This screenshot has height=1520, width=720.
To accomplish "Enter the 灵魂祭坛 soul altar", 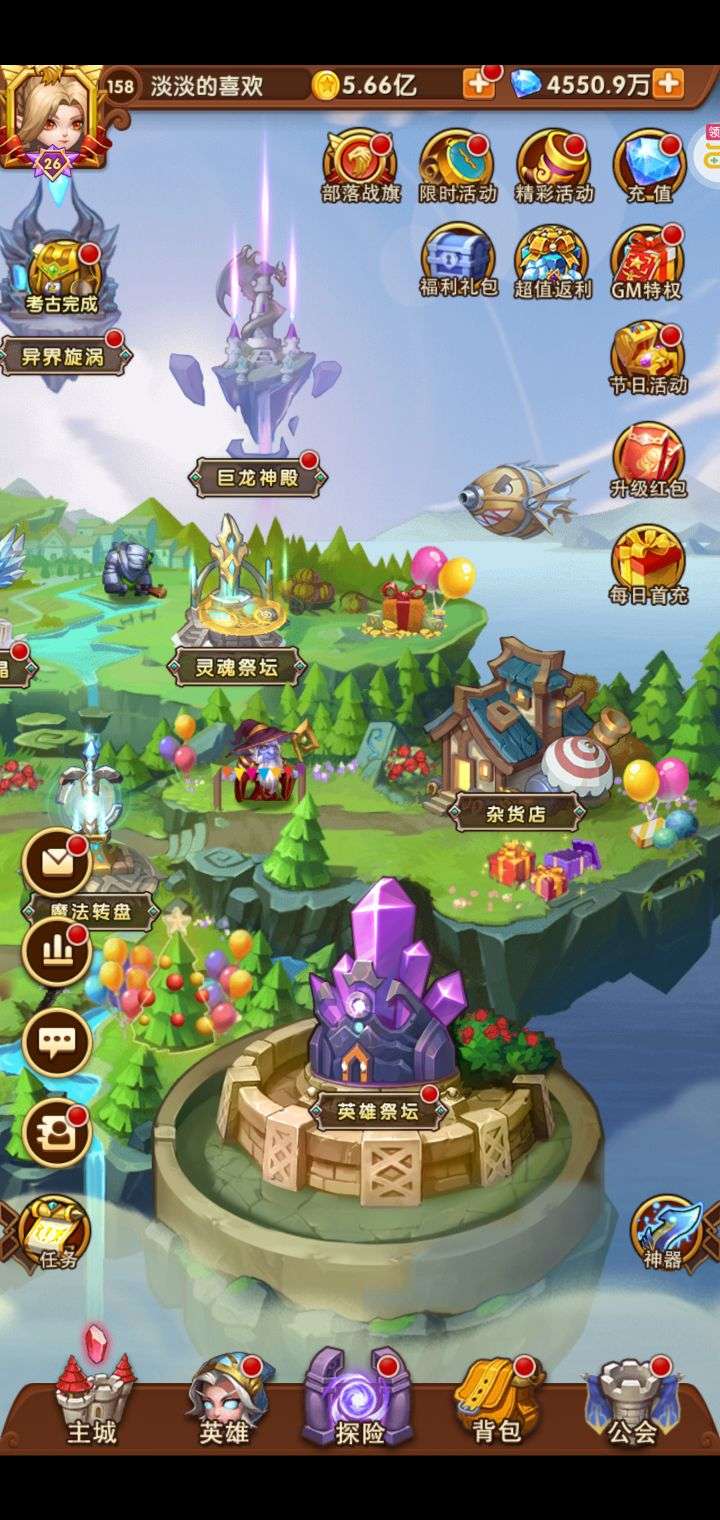I will pos(236,665).
